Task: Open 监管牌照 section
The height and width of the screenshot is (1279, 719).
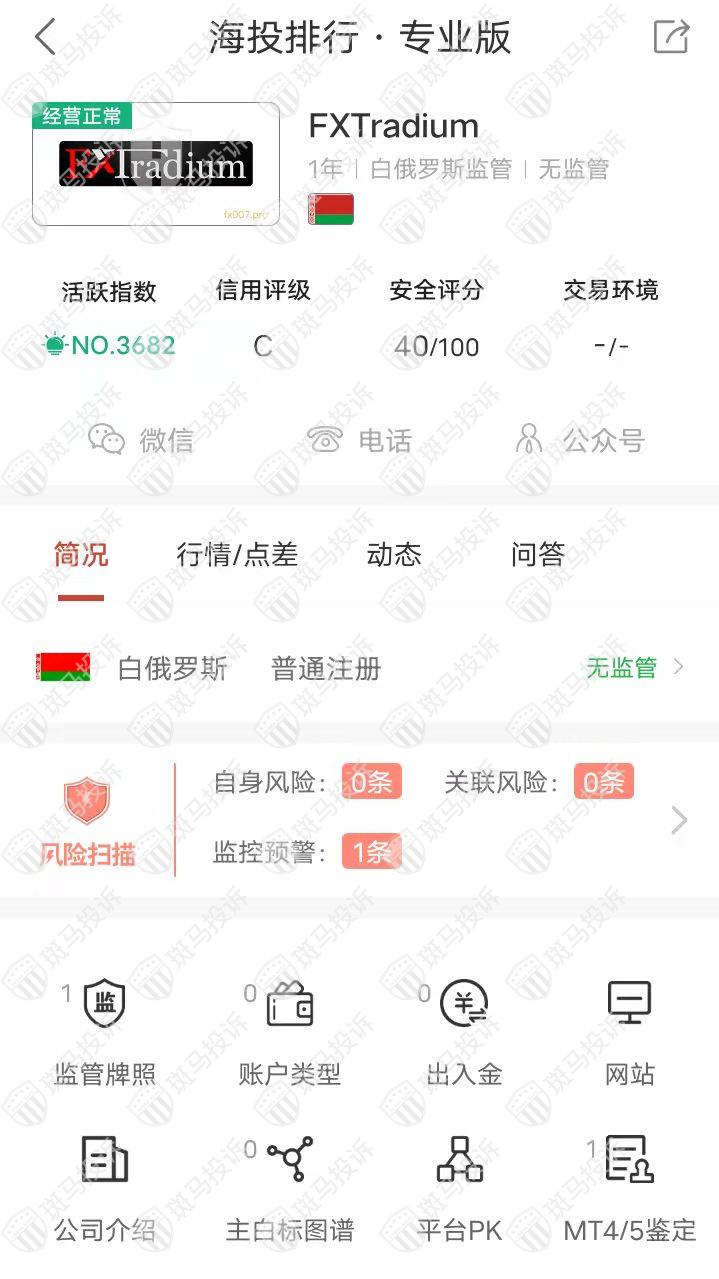Action: (x=104, y=1030)
